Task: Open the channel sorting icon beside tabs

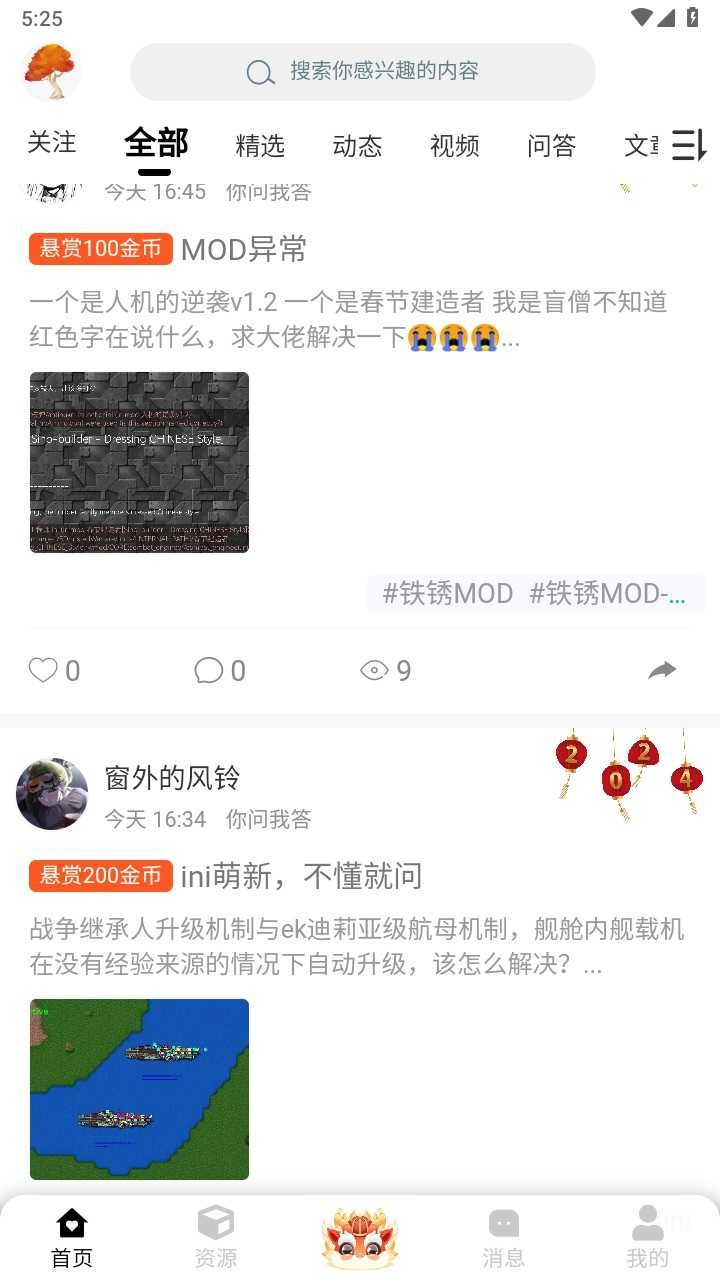Action: (686, 146)
